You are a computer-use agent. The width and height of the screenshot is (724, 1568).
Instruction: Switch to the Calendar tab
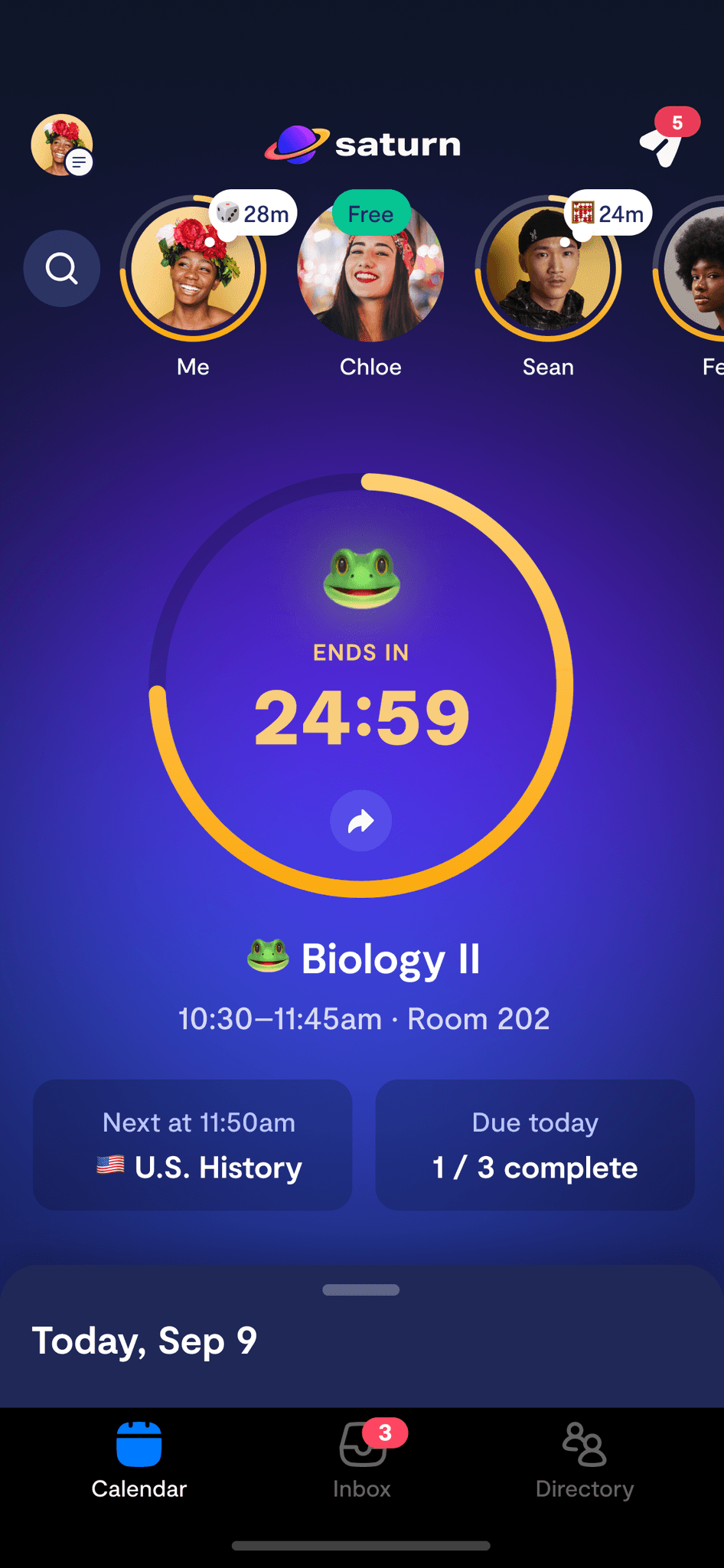pyautogui.click(x=139, y=1460)
